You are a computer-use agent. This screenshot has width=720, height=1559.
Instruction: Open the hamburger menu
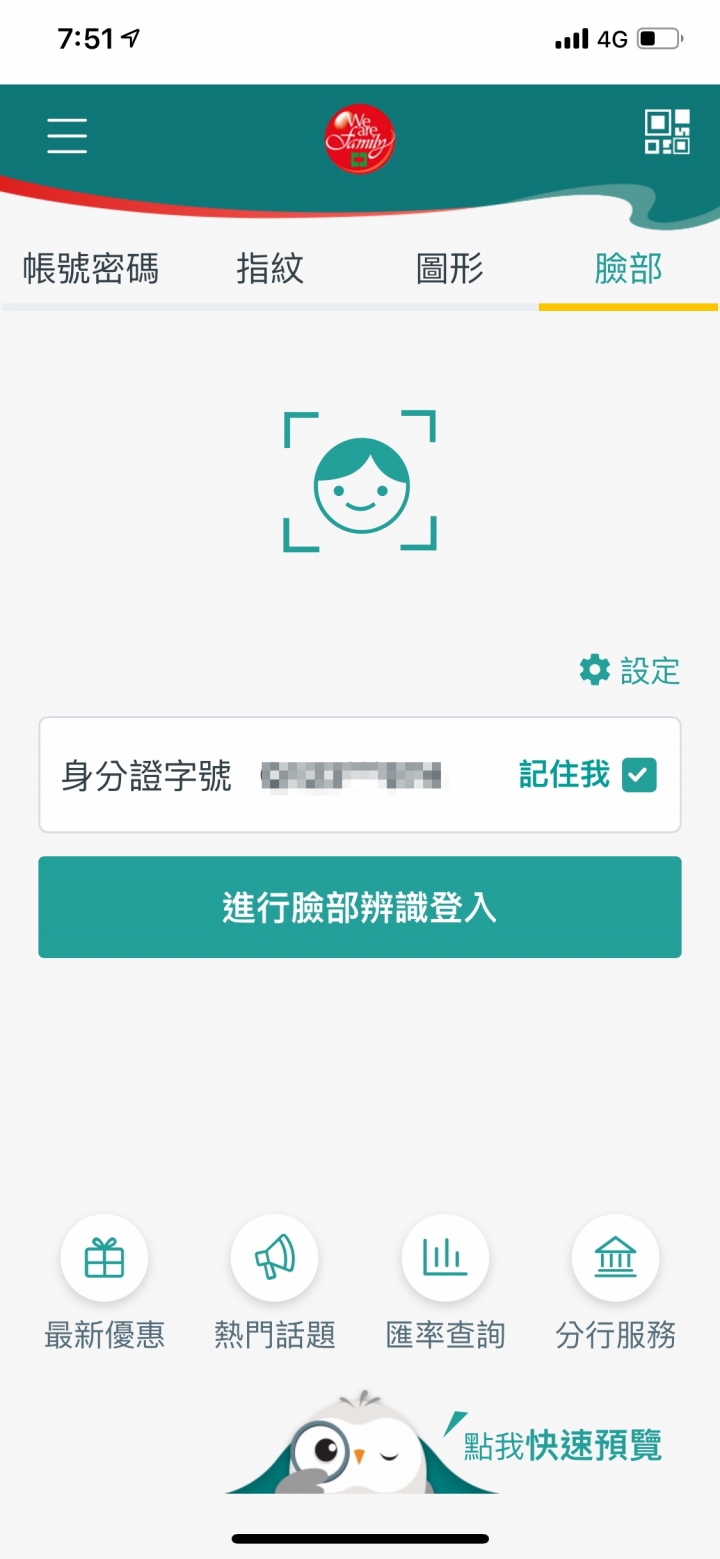click(67, 135)
